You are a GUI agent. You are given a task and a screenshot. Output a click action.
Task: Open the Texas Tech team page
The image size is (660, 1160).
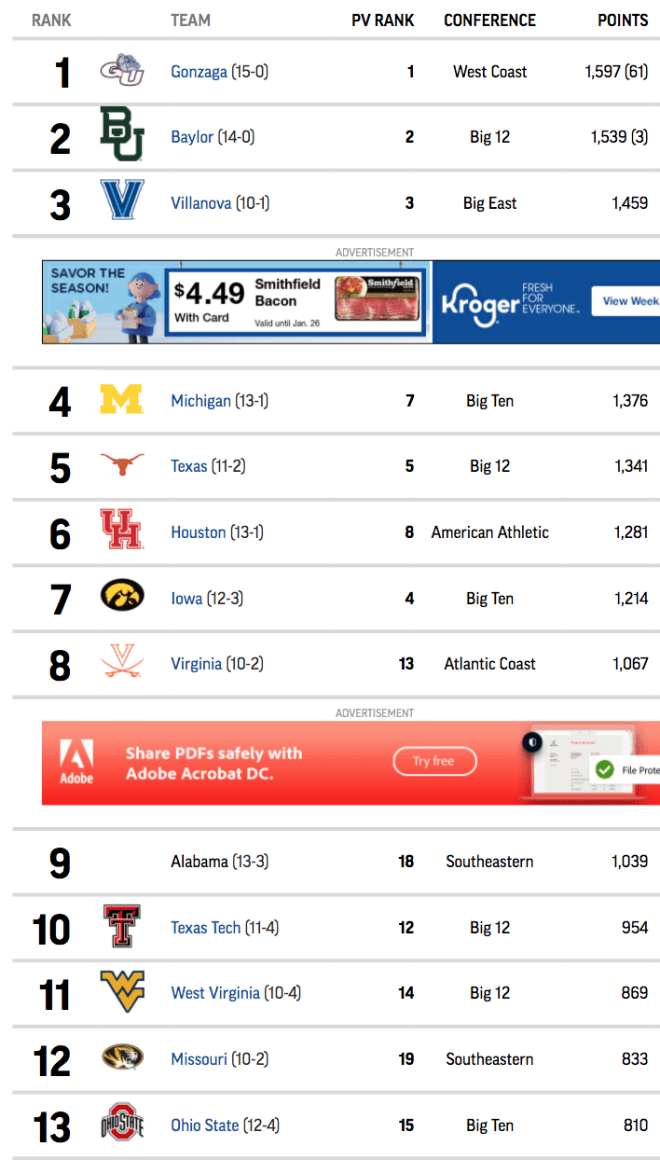(x=206, y=927)
